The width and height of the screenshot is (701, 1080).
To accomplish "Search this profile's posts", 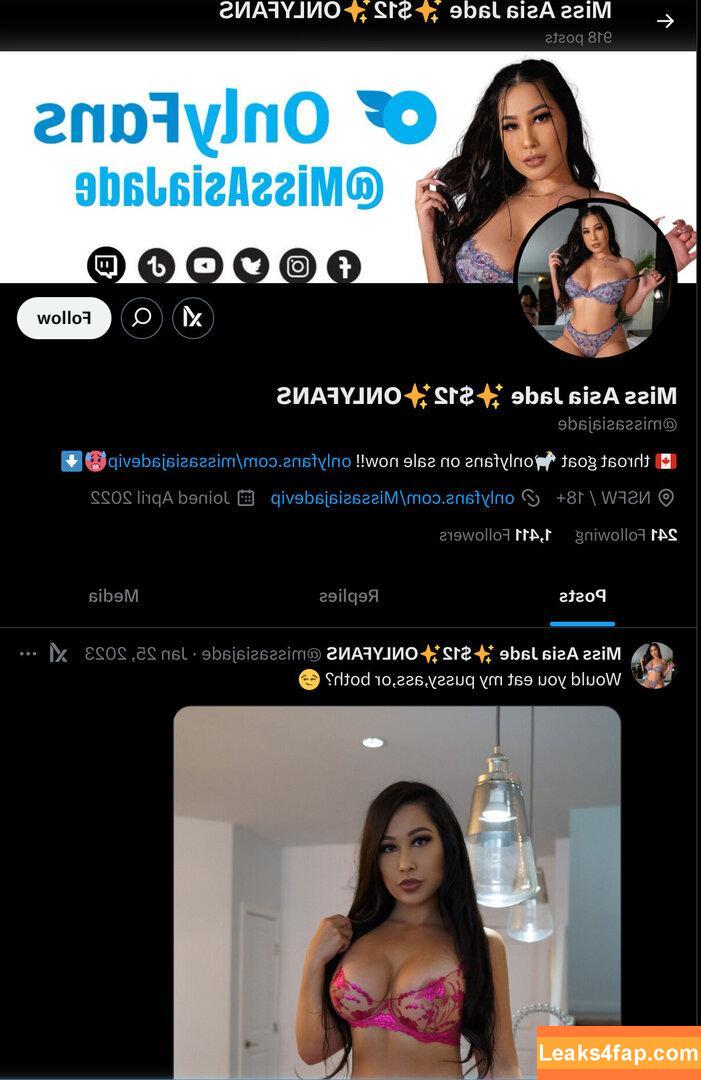I will [142, 318].
